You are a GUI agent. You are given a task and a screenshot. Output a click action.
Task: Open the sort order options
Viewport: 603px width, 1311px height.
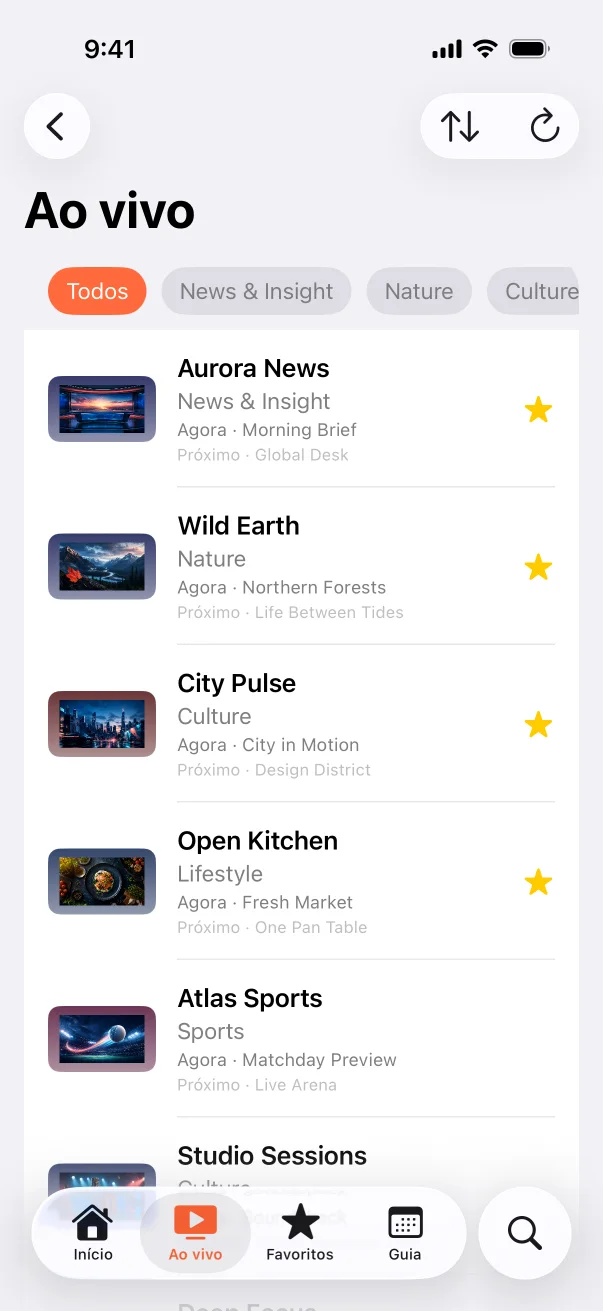(460, 126)
